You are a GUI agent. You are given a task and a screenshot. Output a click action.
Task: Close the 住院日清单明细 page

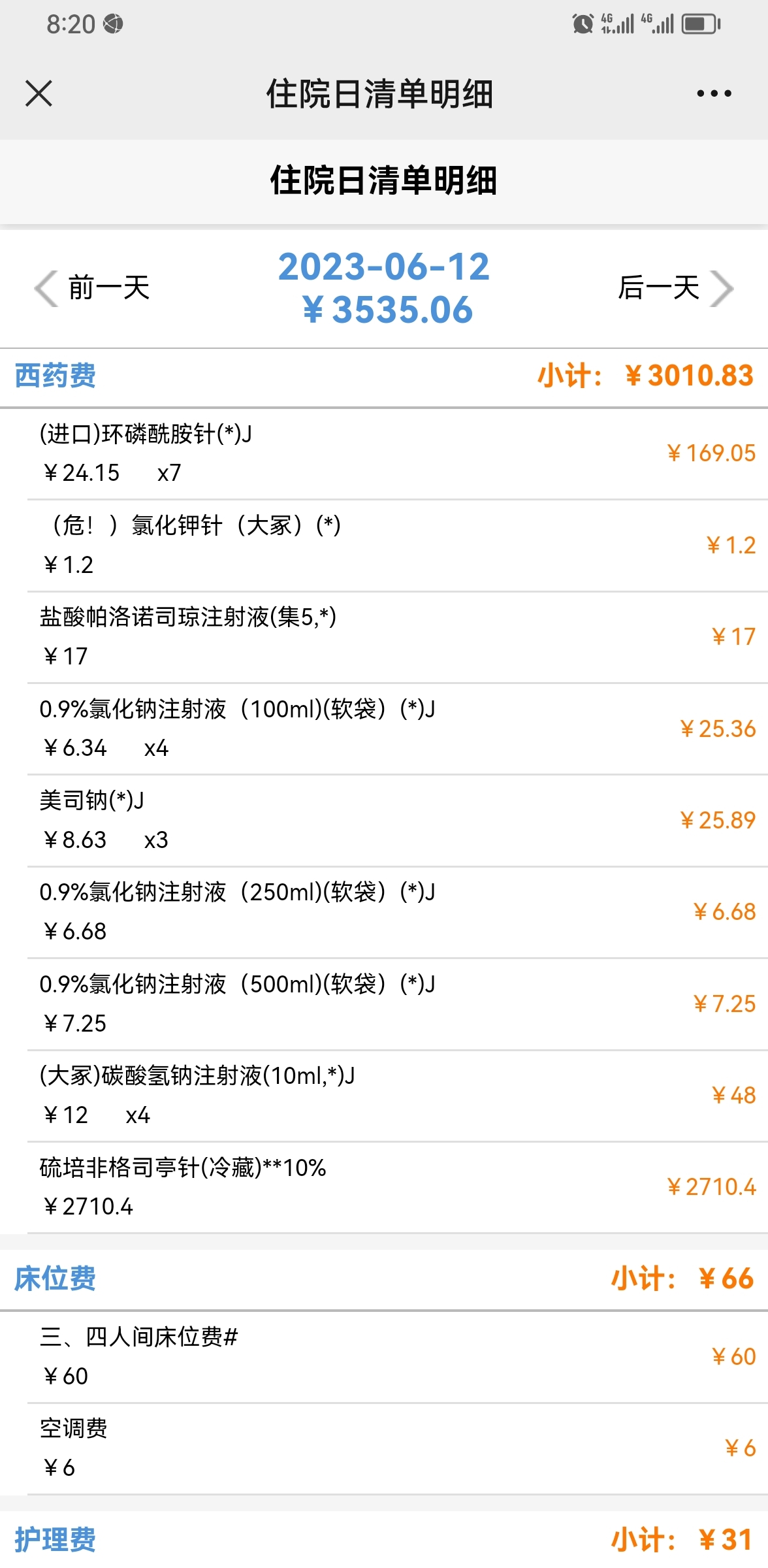39,93
